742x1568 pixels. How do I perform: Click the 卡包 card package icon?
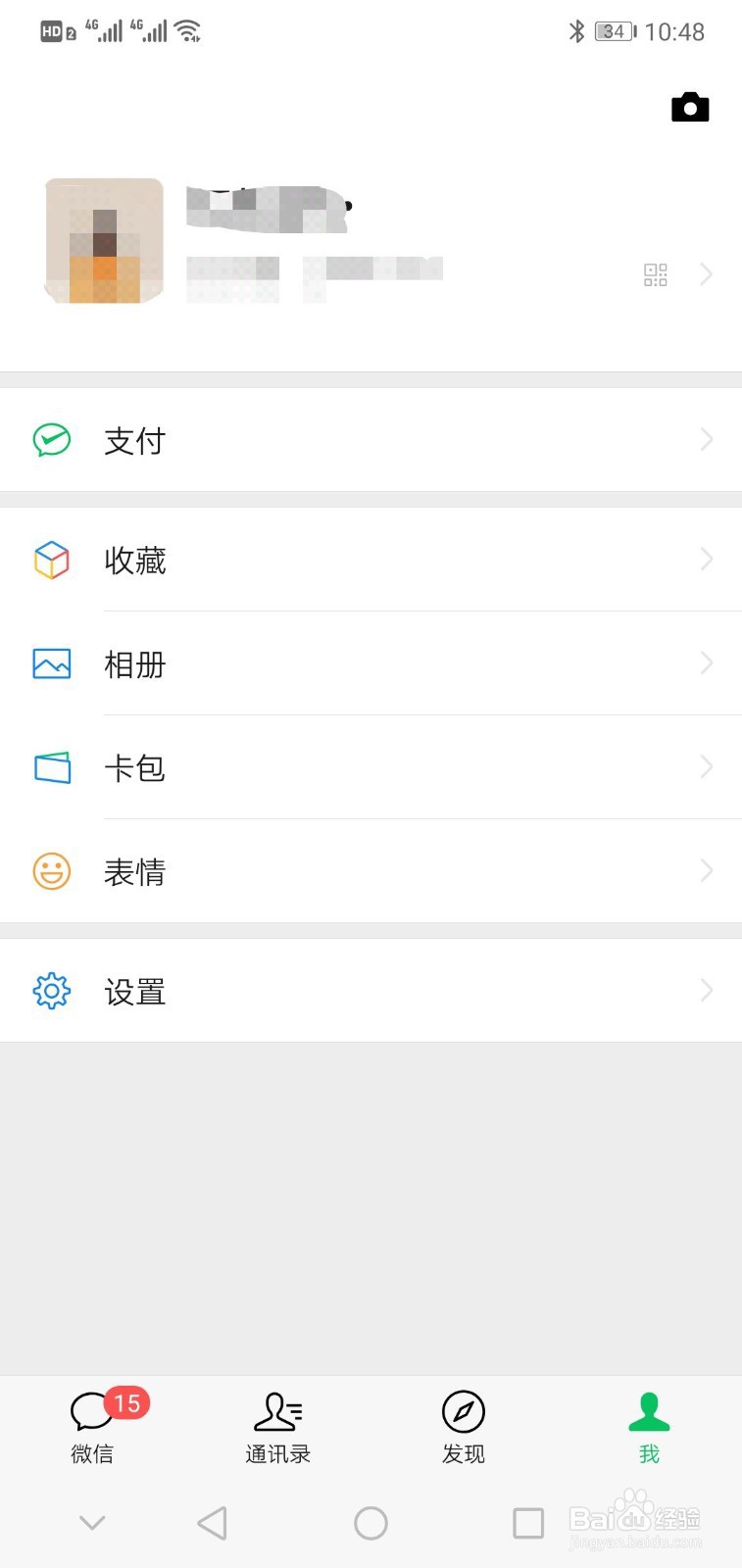[51, 768]
